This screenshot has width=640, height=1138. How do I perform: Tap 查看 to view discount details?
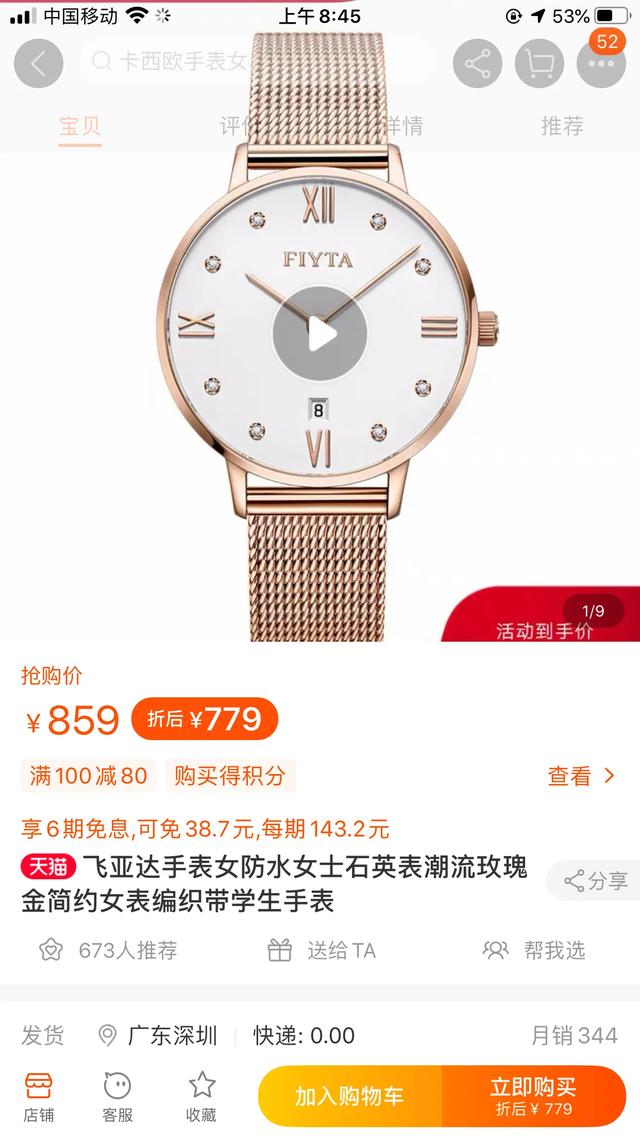581,775
